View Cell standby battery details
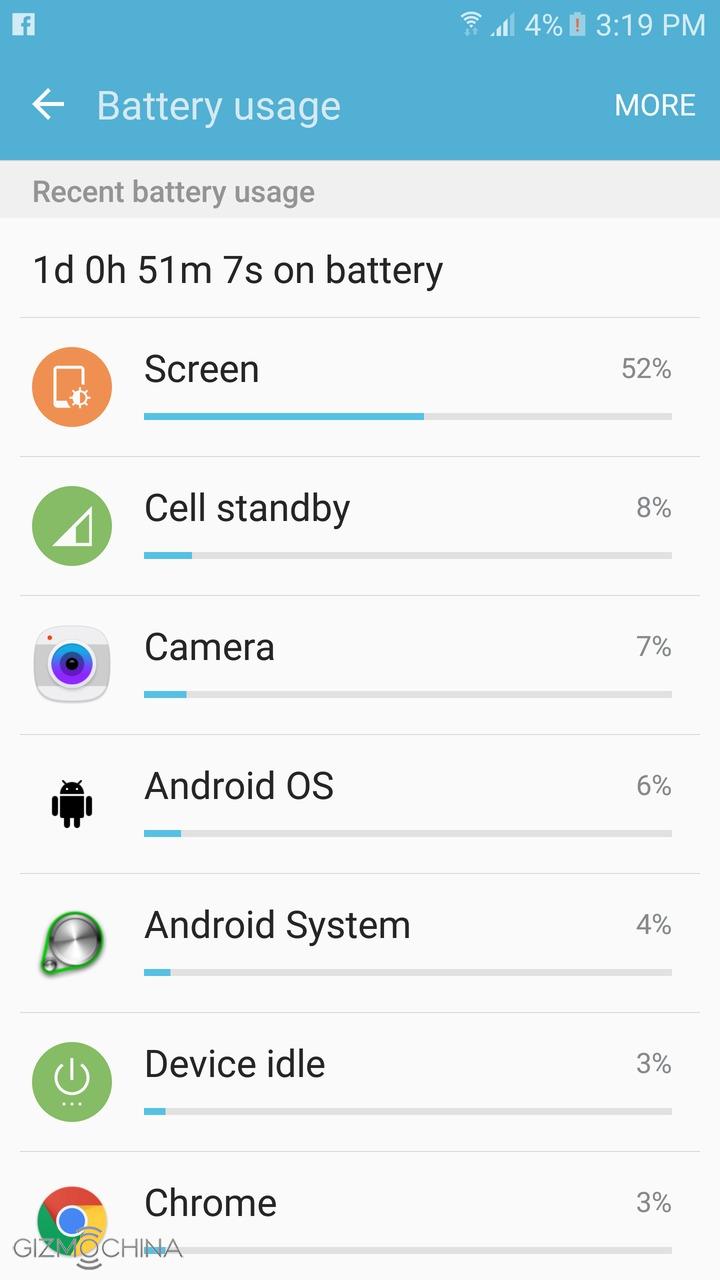The image size is (720, 1280). pyautogui.click(x=360, y=526)
